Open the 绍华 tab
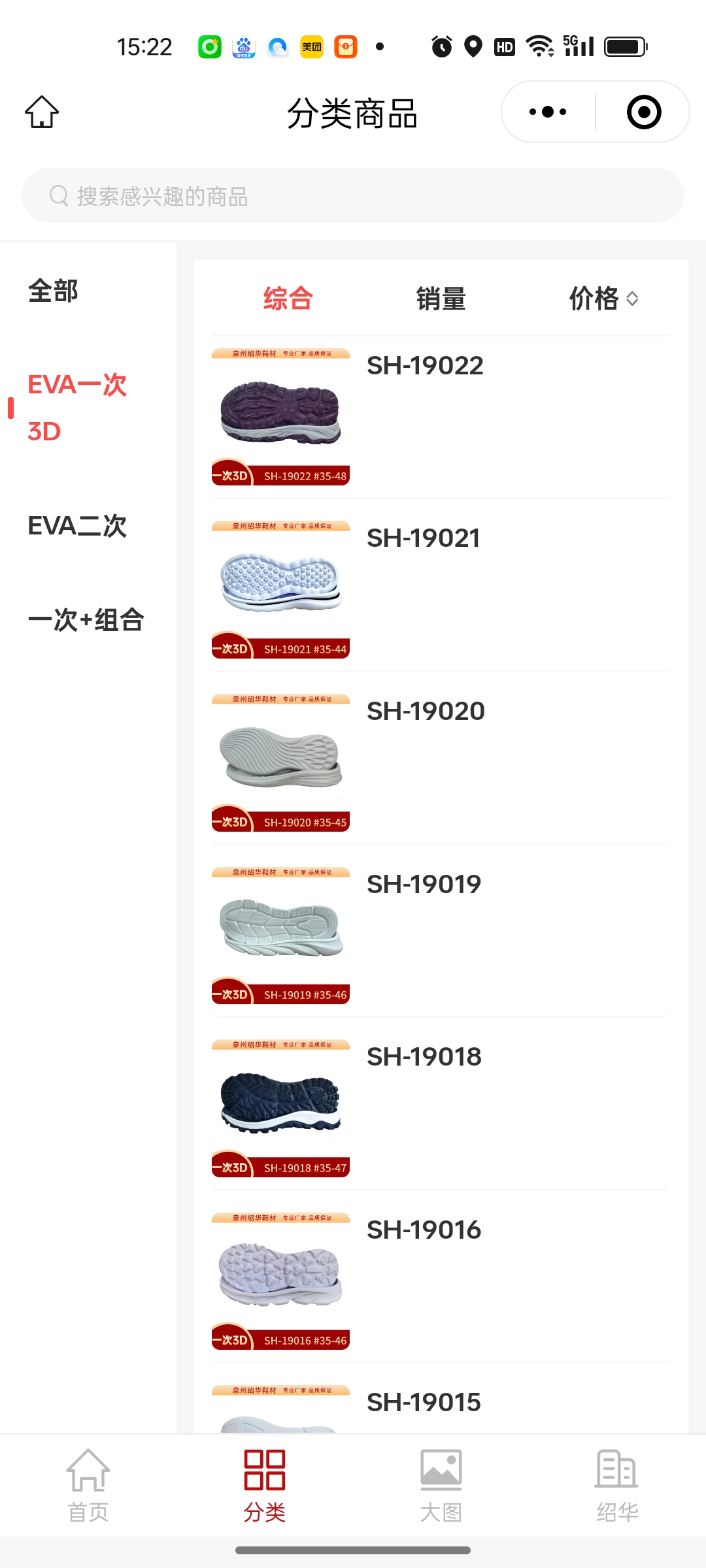This screenshot has width=706, height=1568. [617, 1485]
